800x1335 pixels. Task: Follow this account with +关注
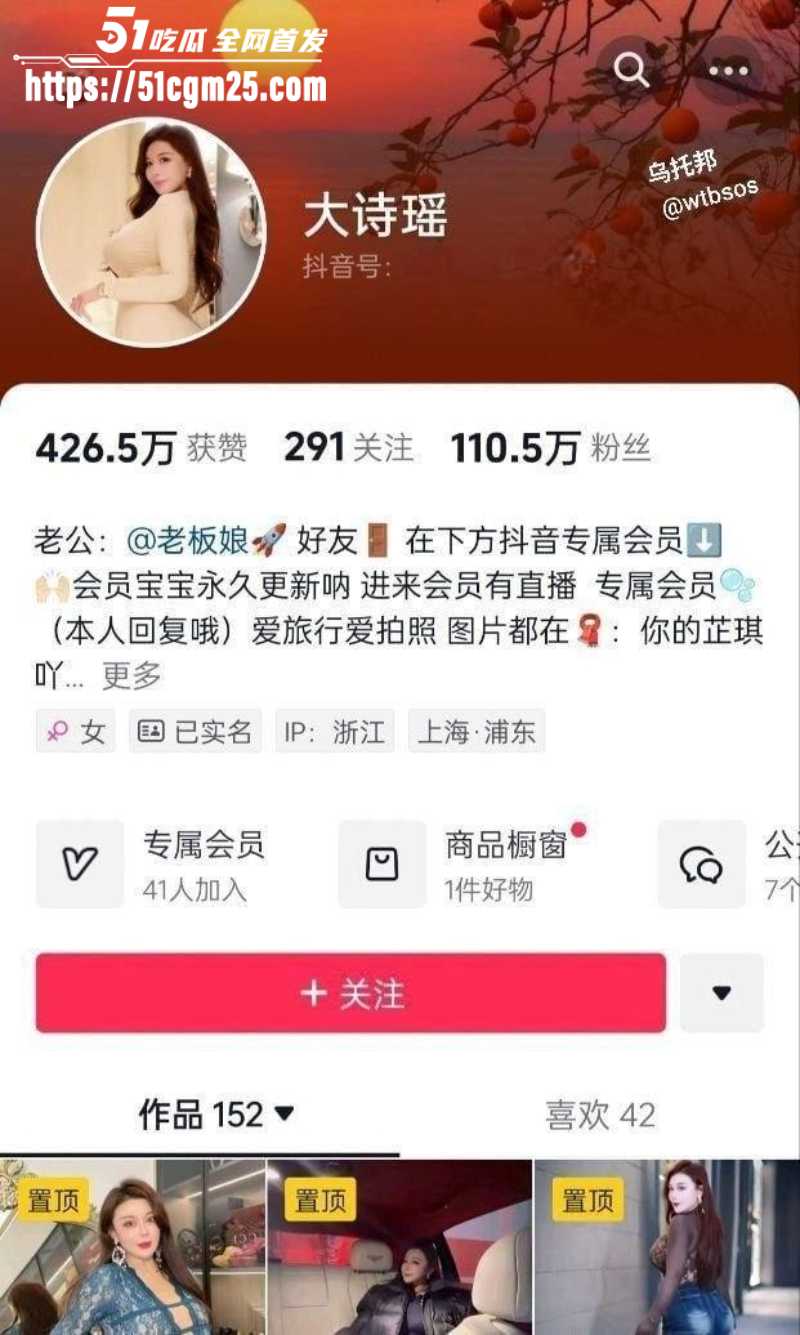351,993
